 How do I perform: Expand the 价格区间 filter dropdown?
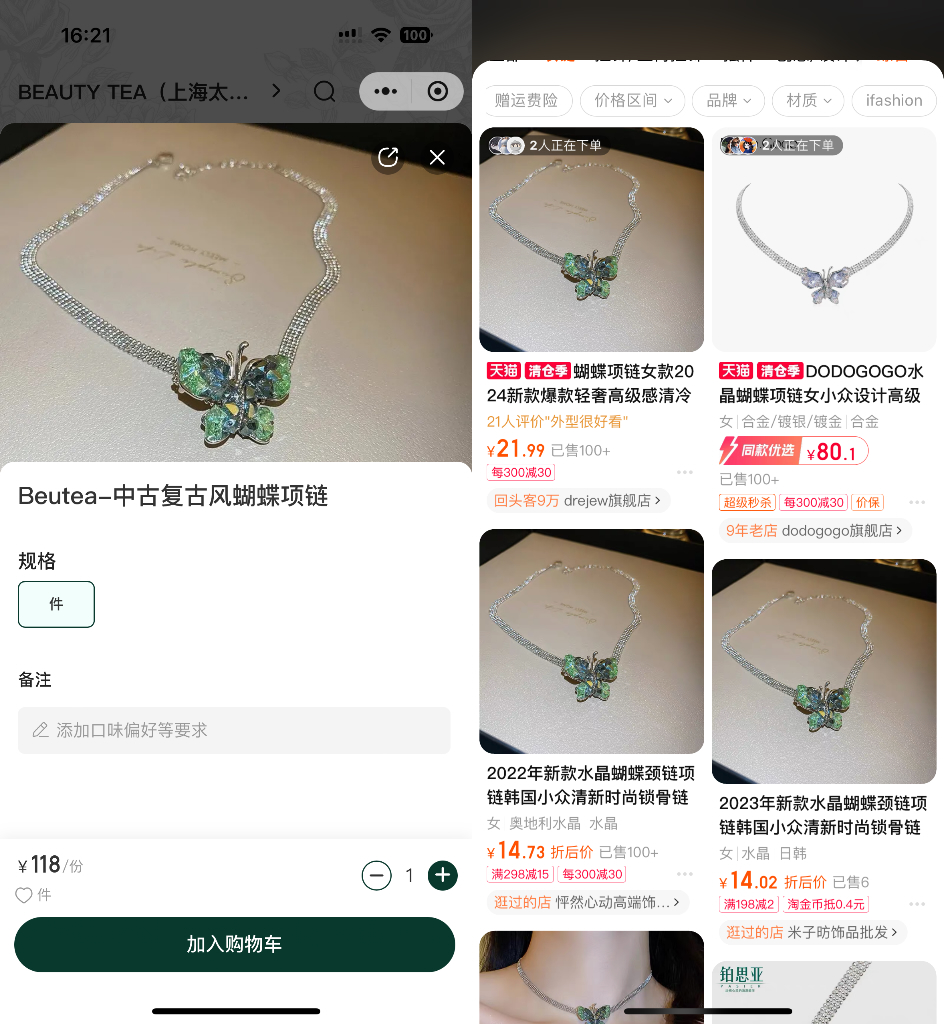tap(632, 100)
